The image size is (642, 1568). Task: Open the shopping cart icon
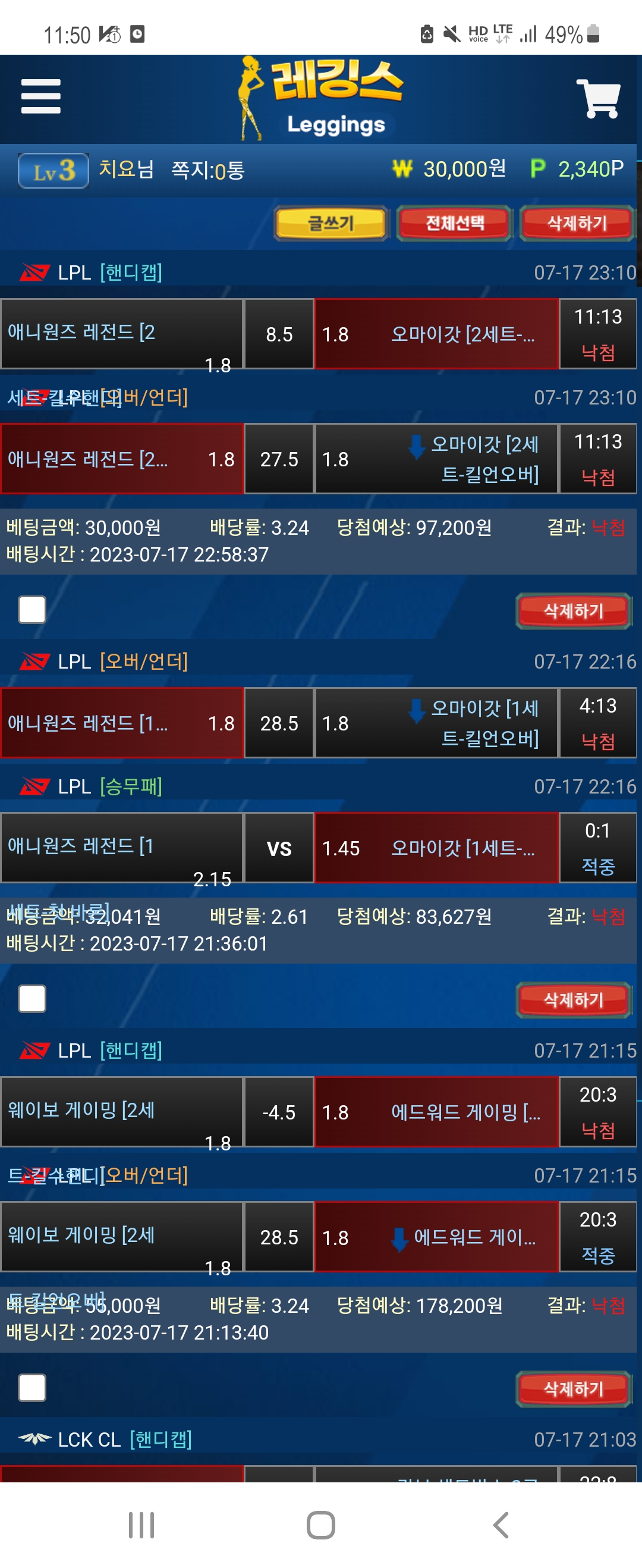[x=597, y=98]
